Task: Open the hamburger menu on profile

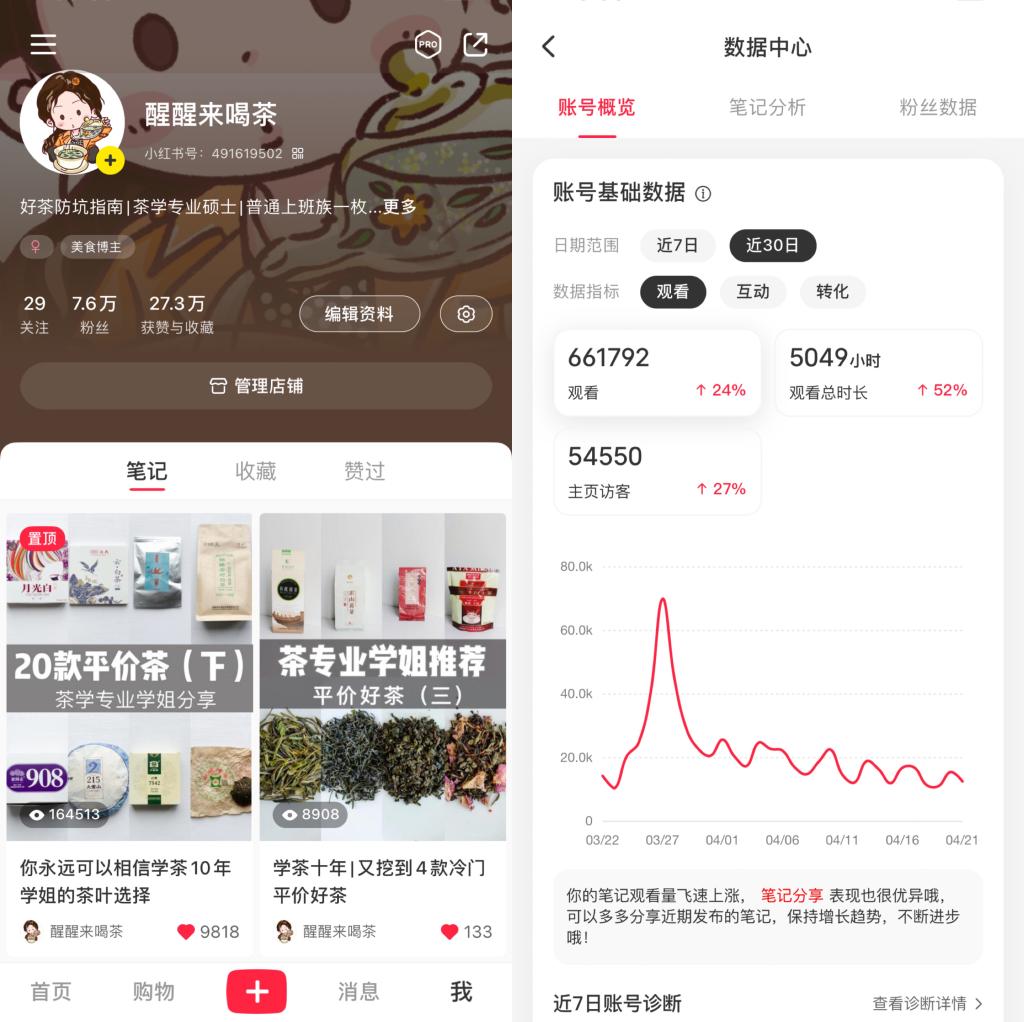Action: pos(43,45)
